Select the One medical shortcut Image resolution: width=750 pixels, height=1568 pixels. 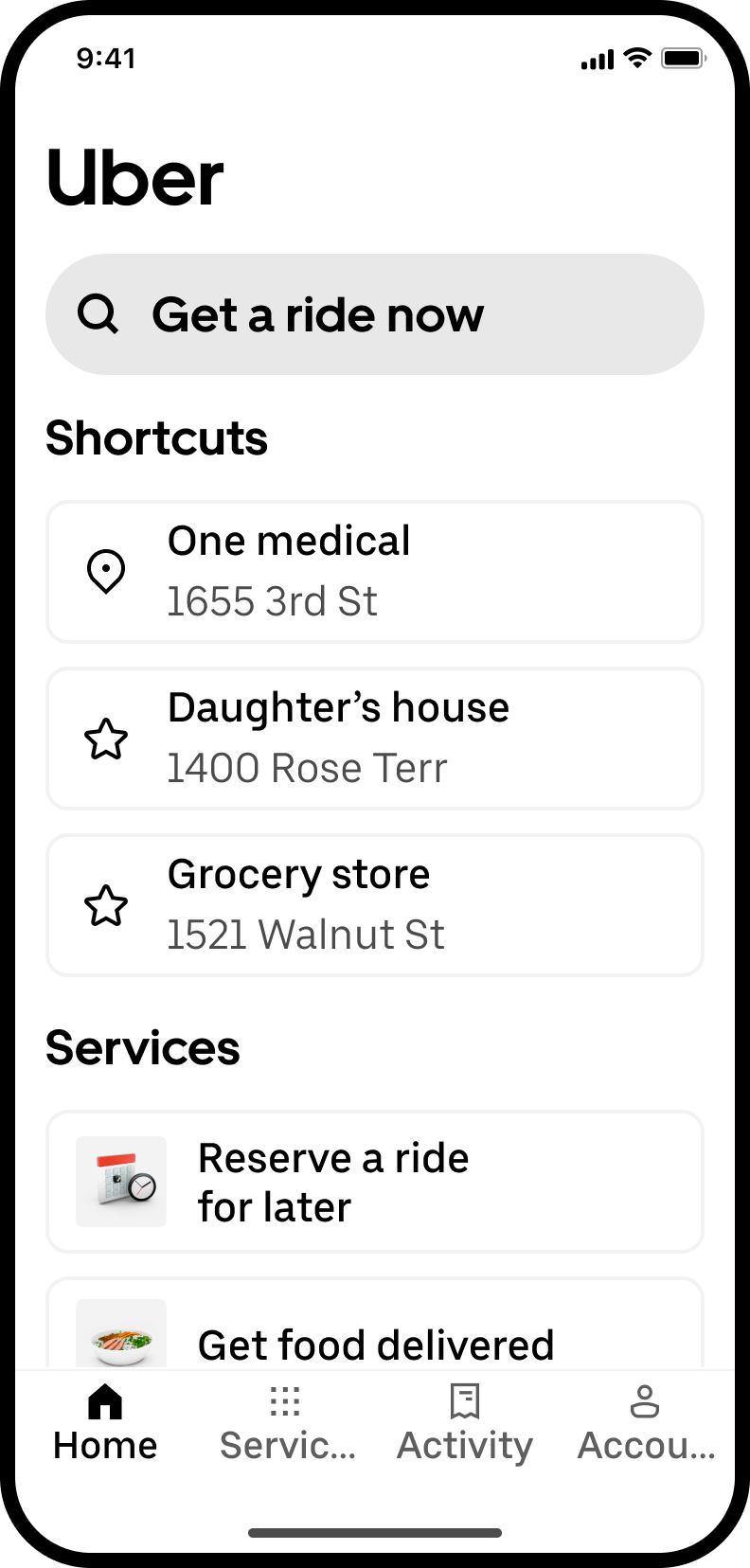(x=375, y=572)
